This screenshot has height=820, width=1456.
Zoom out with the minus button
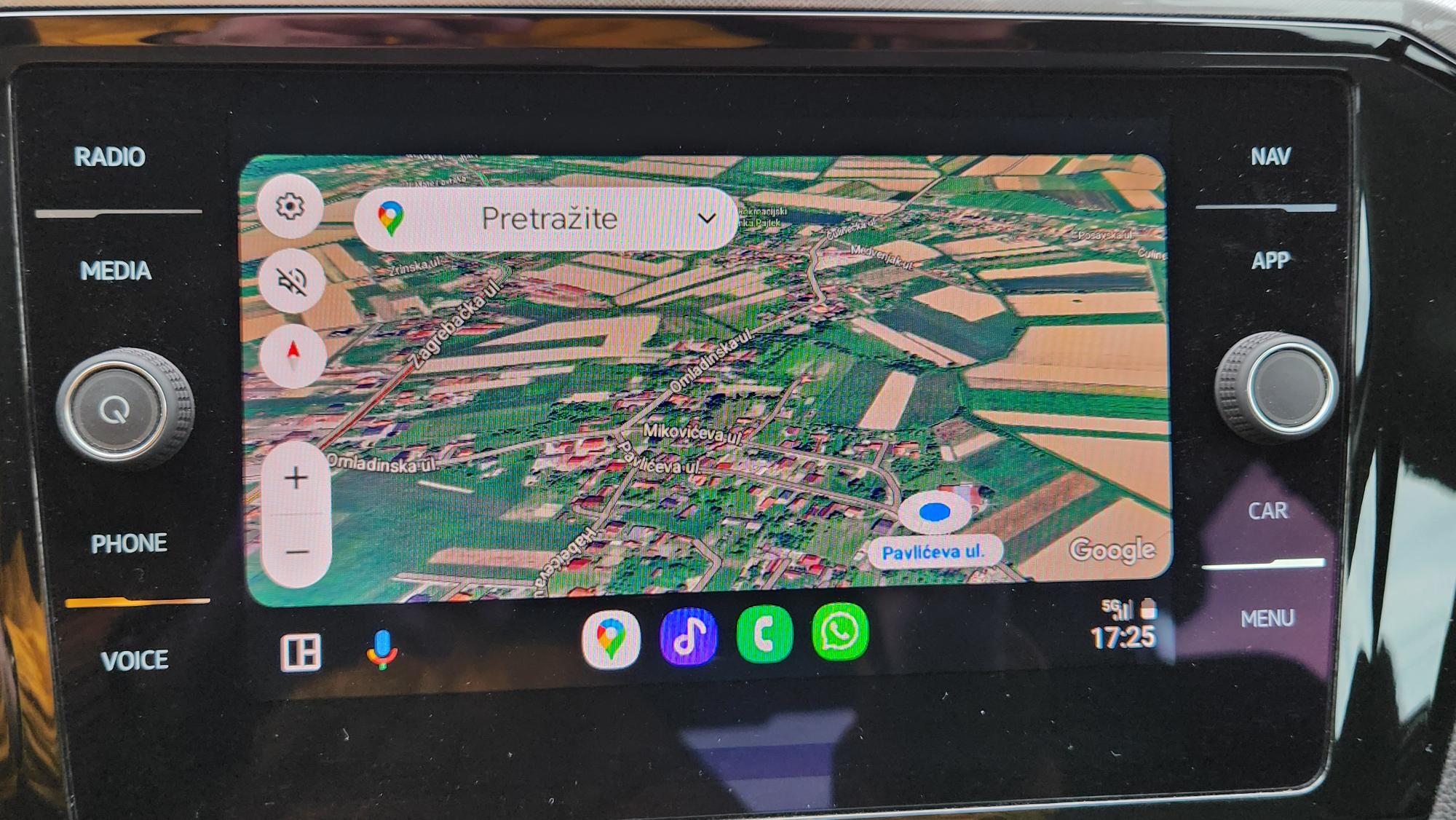(x=296, y=552)
